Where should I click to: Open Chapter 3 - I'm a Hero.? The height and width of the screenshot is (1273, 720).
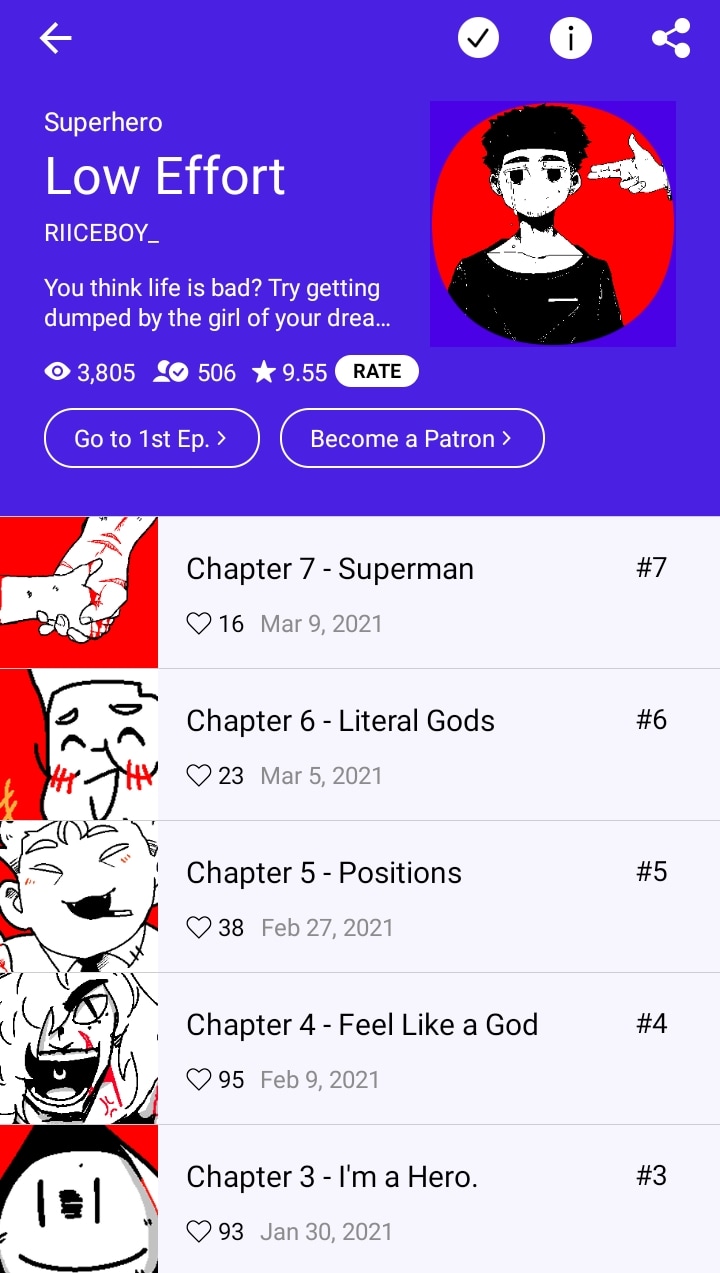360,1199
